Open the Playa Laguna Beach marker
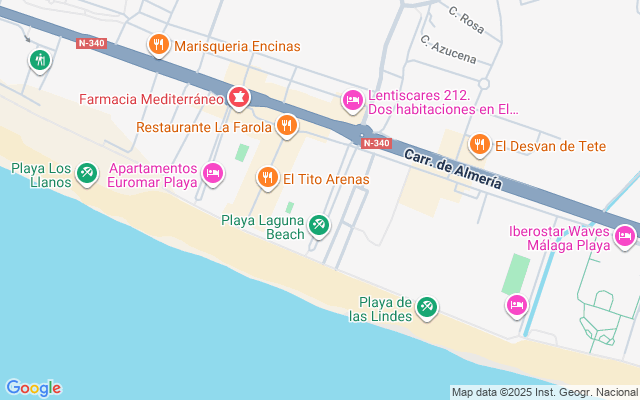This screenshot has height=400, width=640. point(319,227)
